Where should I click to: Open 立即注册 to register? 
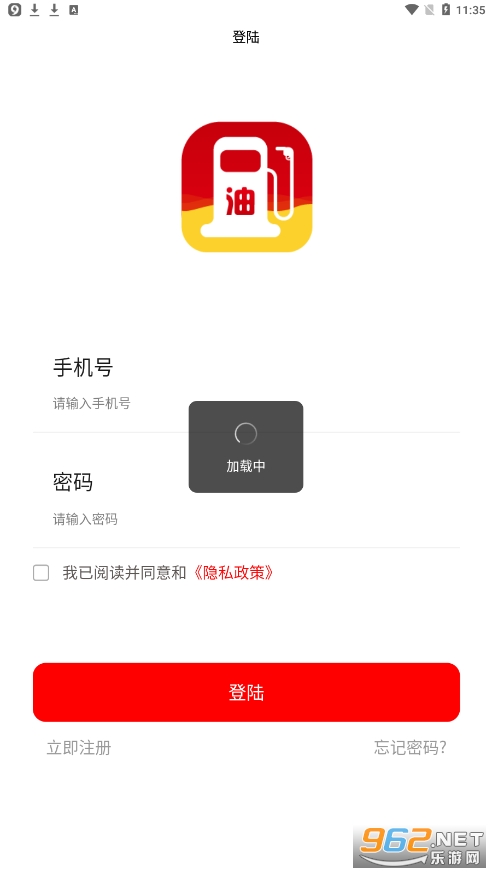[79, 747]
